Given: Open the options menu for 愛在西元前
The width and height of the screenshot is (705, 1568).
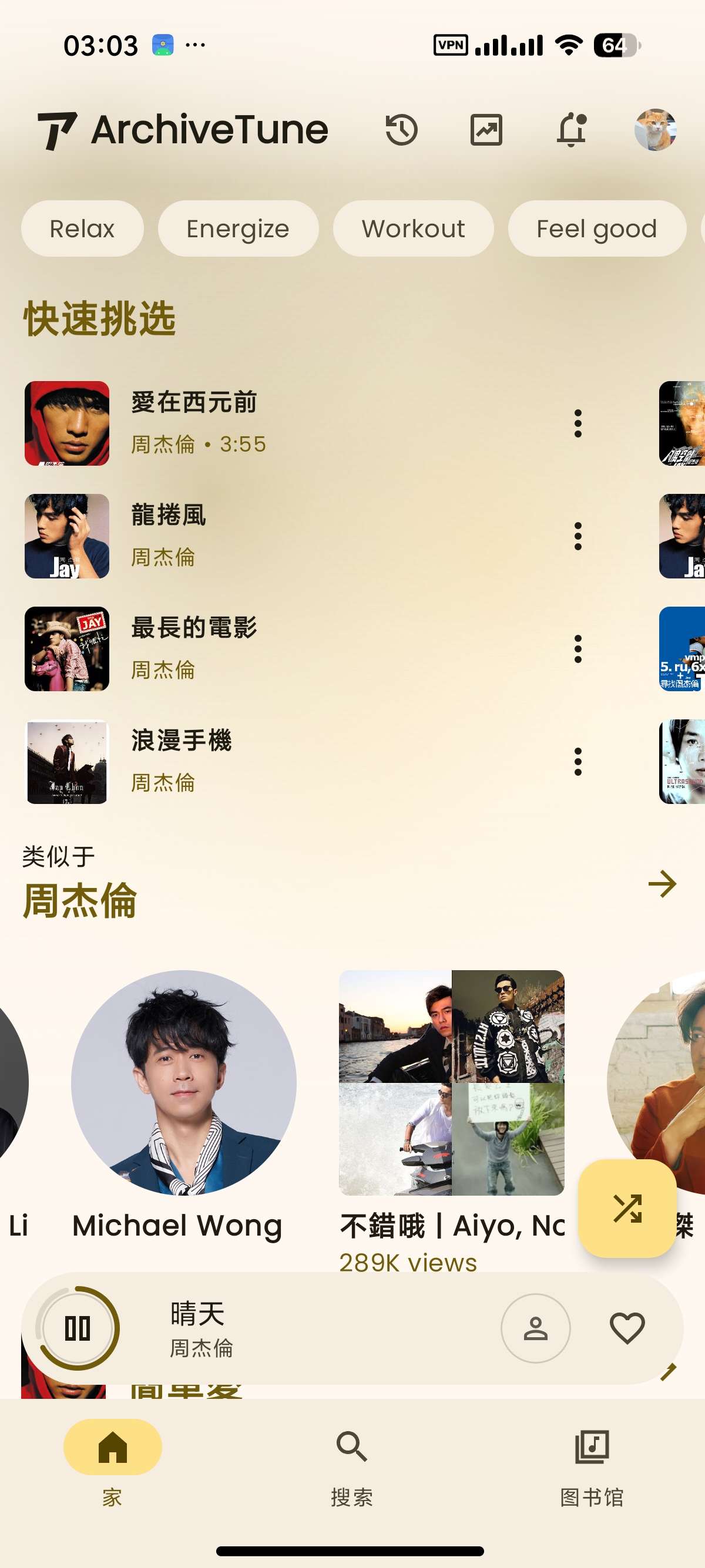Looking at the screenshot, I should click(577, 423).
